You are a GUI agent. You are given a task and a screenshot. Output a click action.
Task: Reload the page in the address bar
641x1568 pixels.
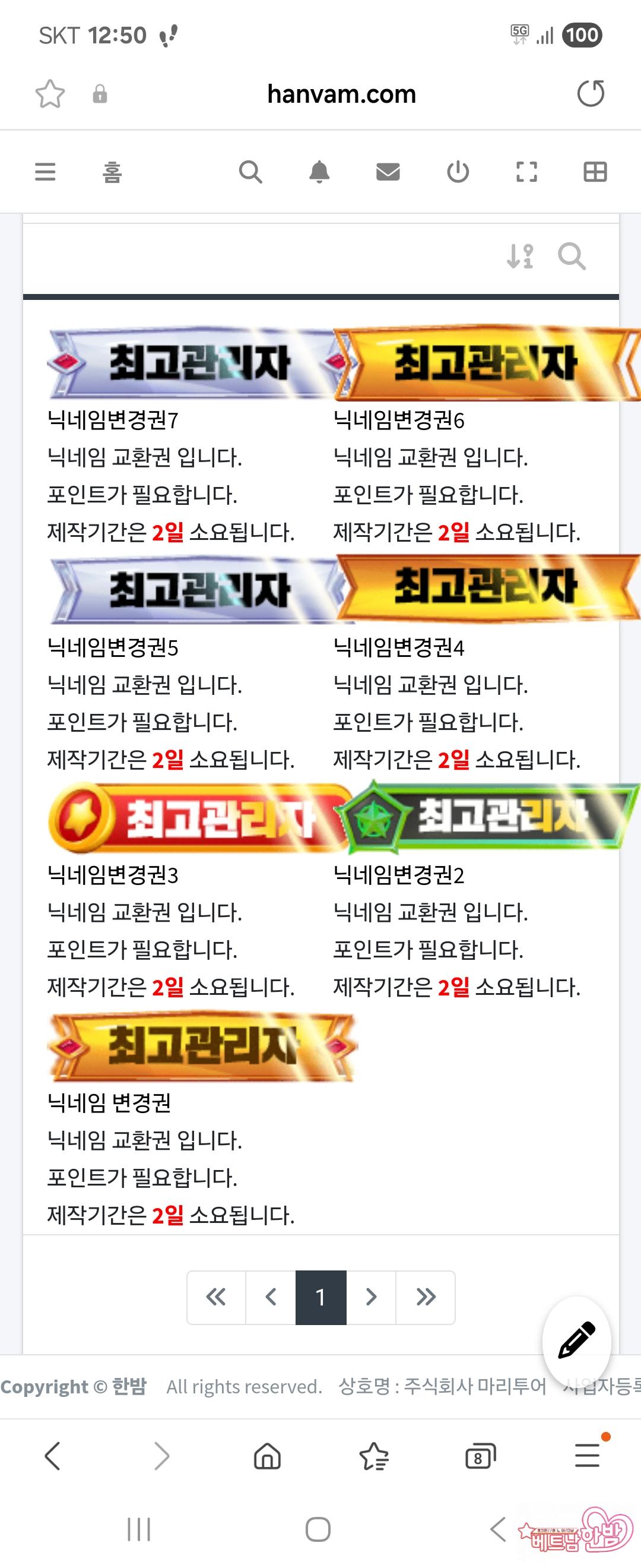coord(591,94)
